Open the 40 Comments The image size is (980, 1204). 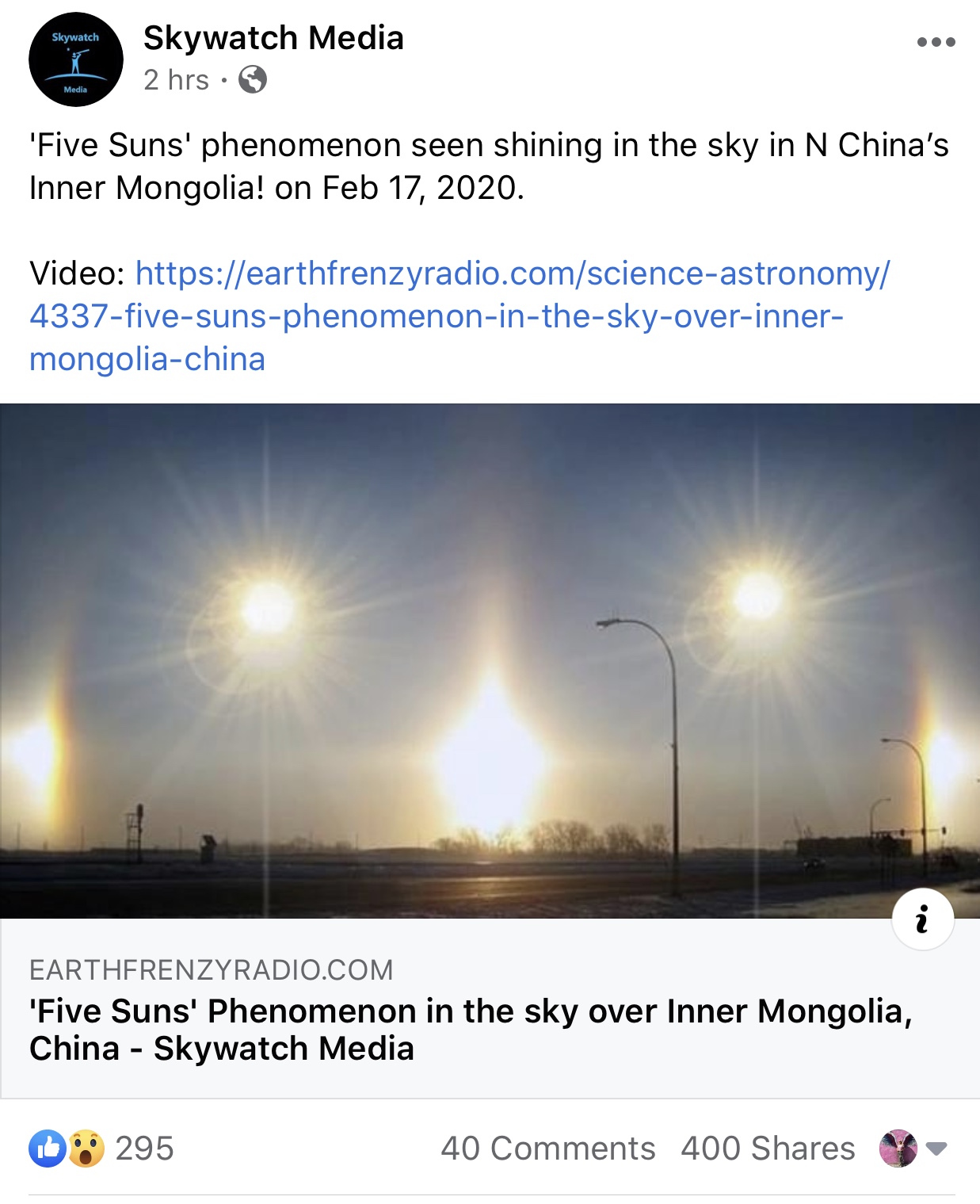click(547, 1148)
